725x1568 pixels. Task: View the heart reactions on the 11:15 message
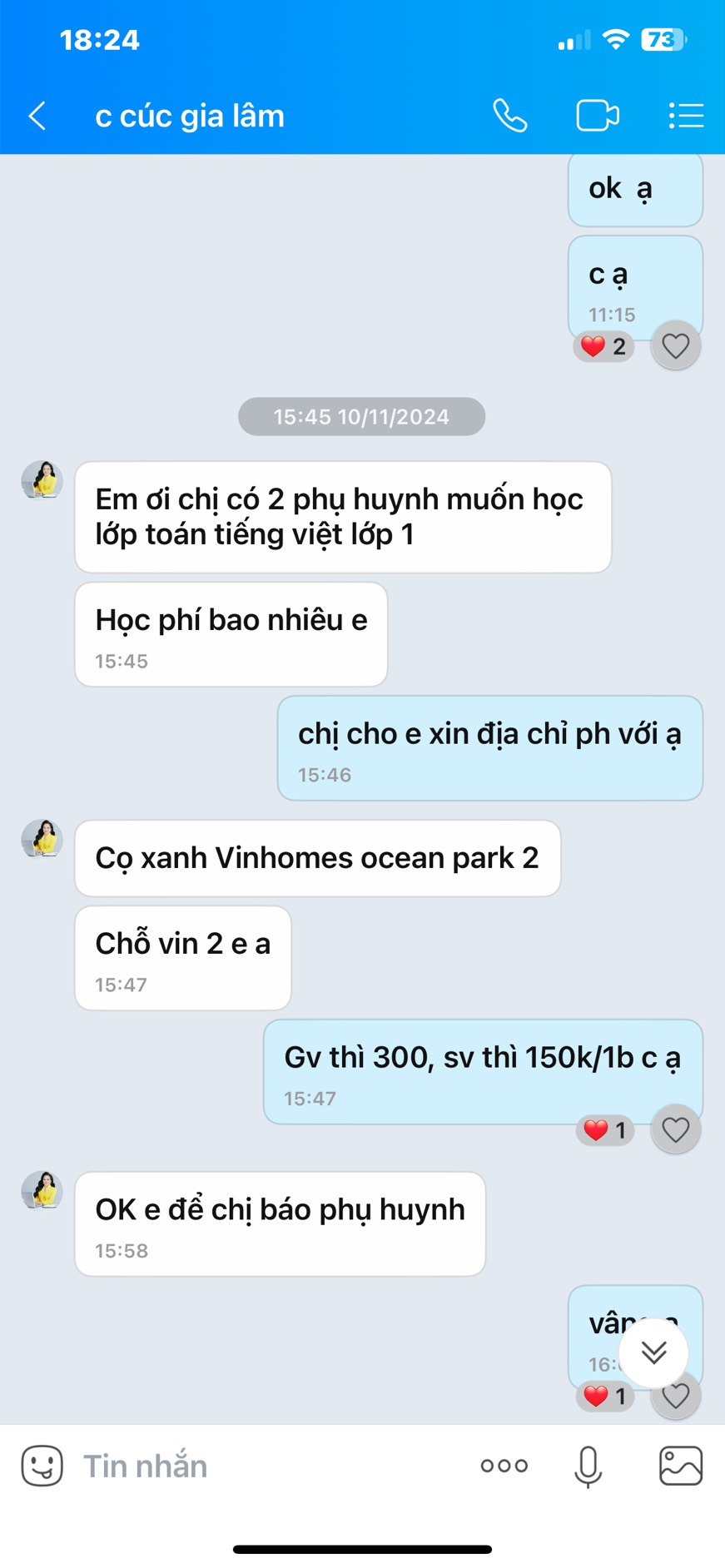point(603,346)
